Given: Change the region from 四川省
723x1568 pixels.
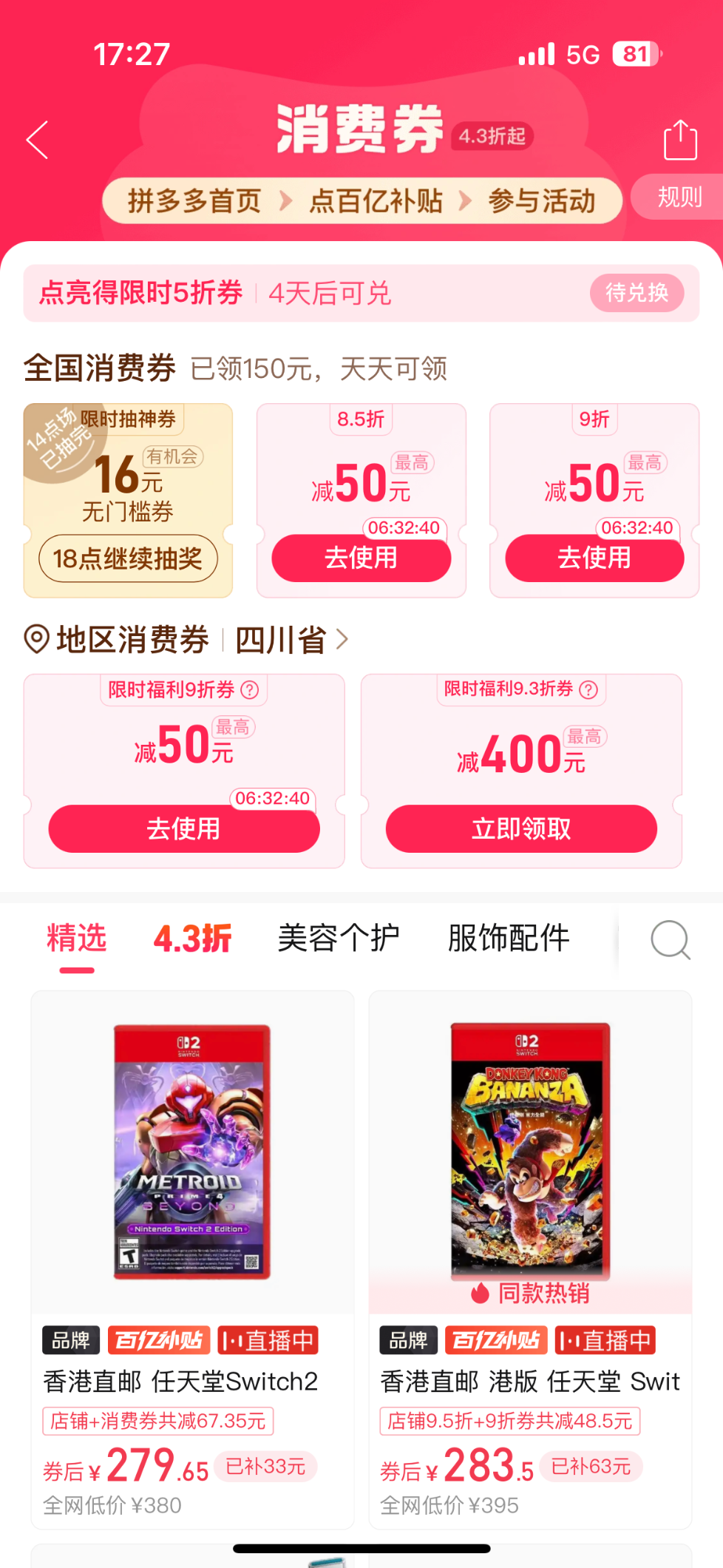Looking at the screenshot, I should tap(291, 640).
